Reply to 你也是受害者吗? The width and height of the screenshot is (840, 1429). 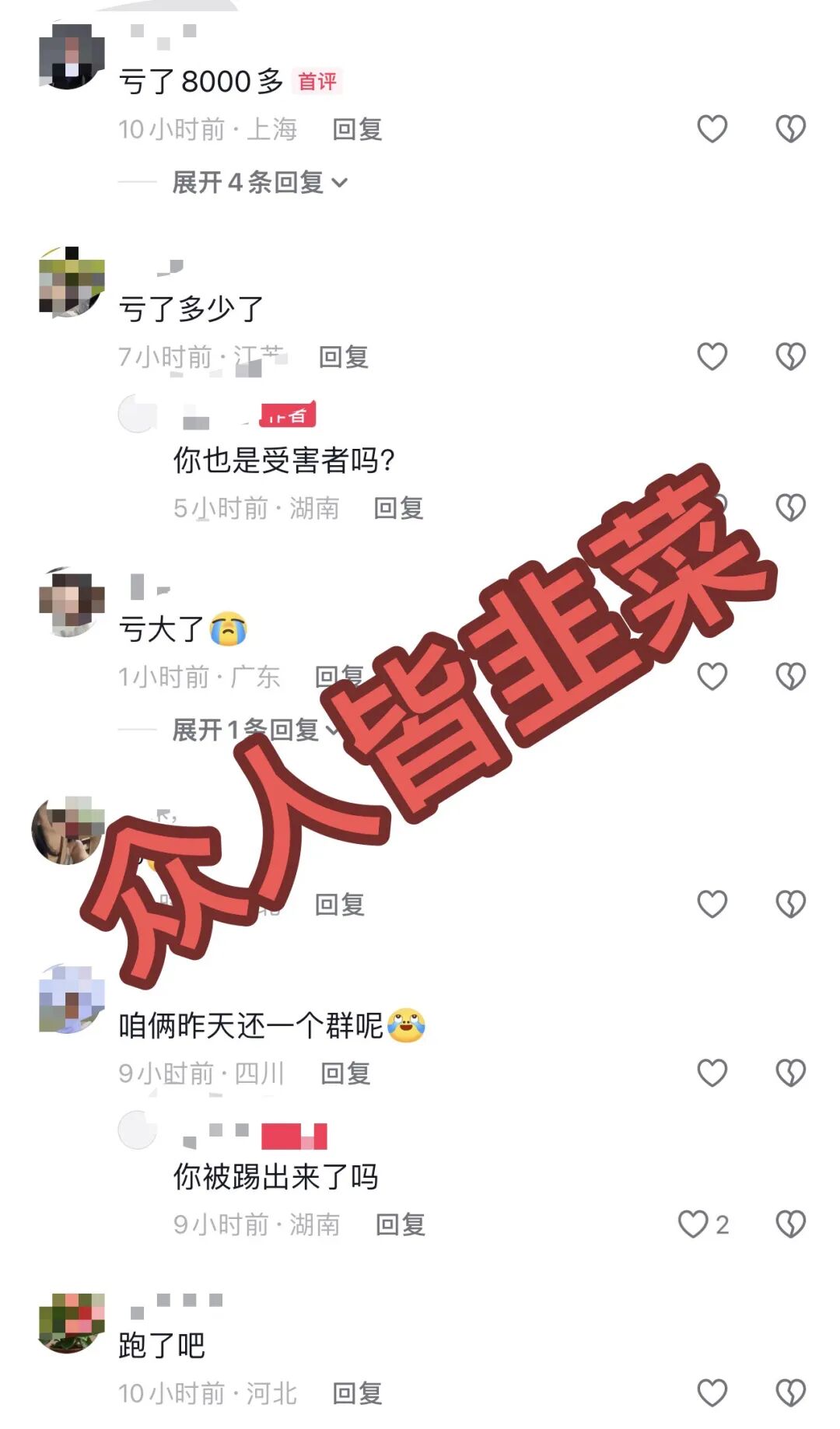(398, 508)
